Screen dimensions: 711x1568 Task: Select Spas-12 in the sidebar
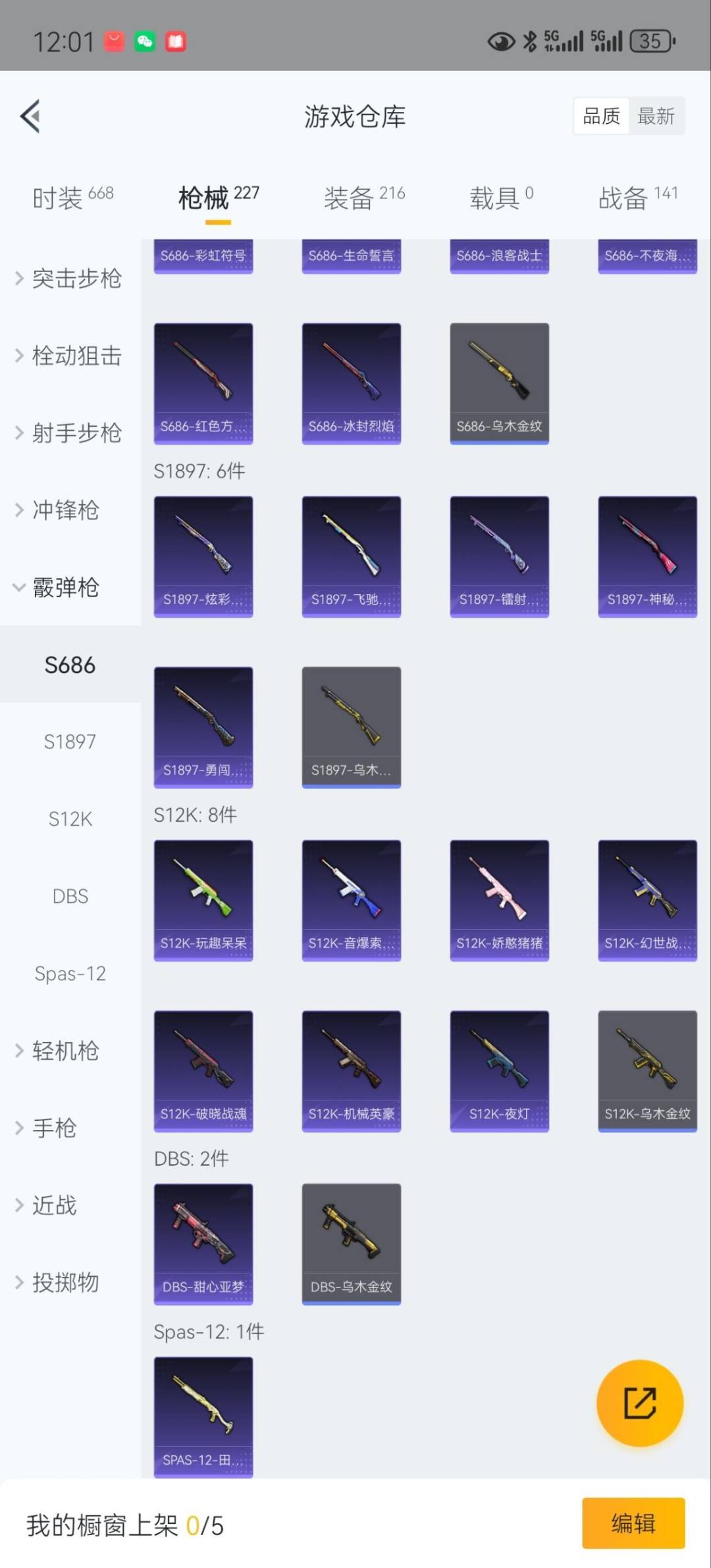coord(70,973)
